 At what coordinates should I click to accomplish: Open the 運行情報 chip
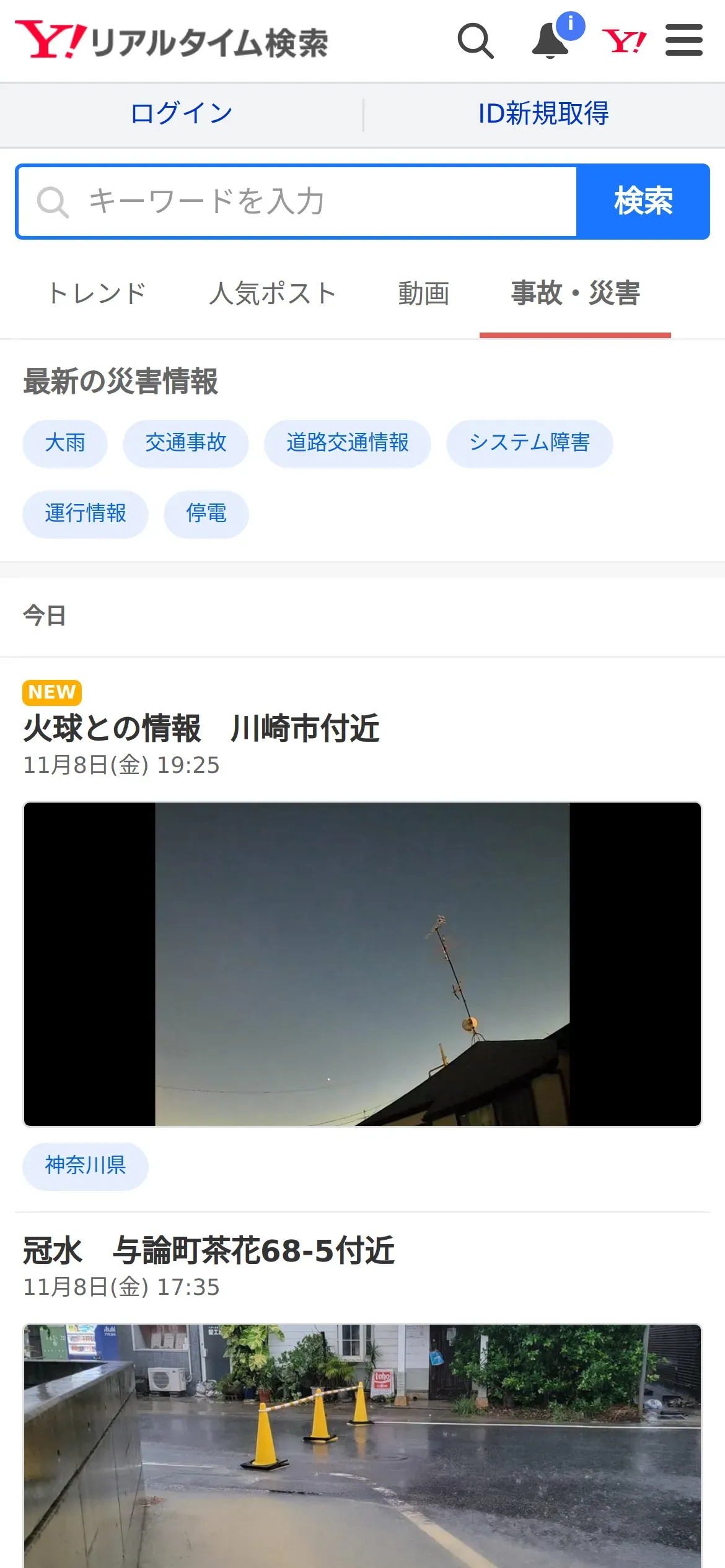click(86, 514)
